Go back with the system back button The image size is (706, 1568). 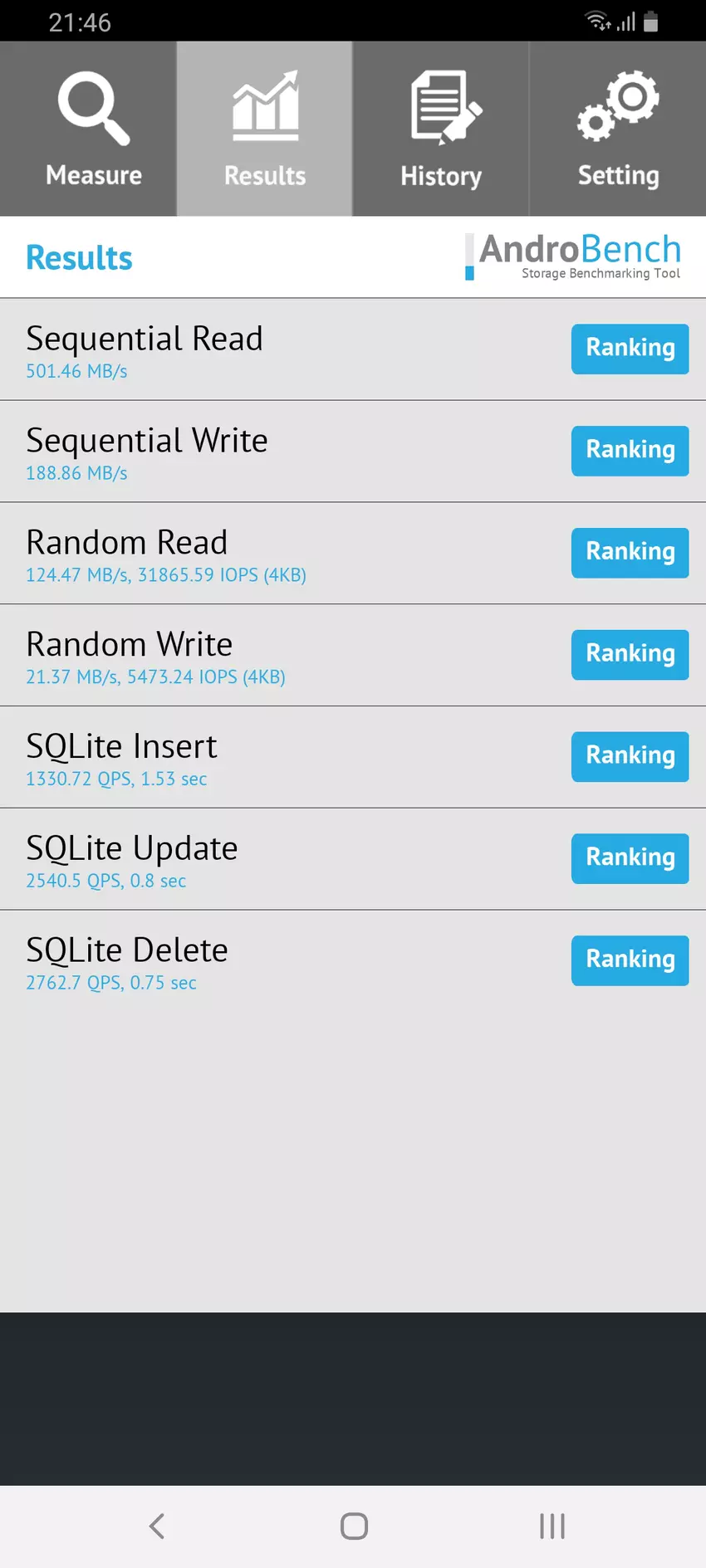pyautogui.click(x=157, y=1526)
